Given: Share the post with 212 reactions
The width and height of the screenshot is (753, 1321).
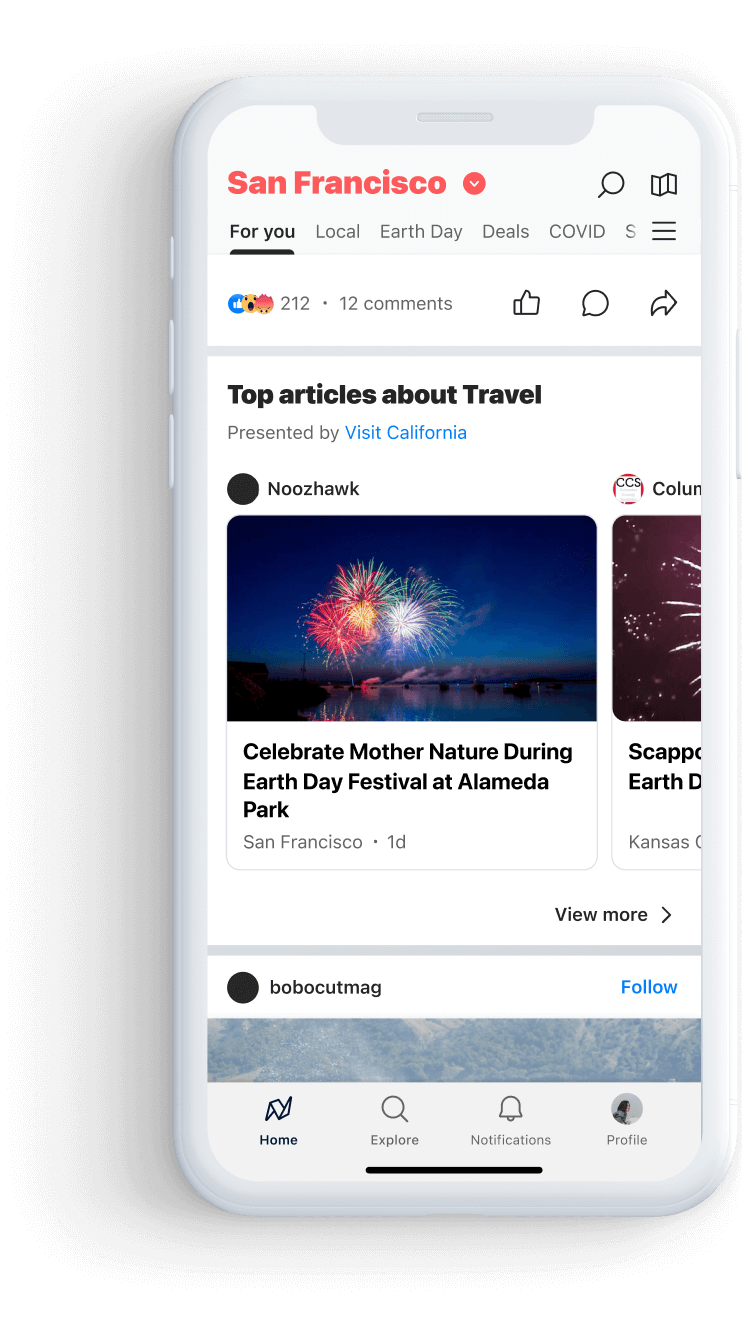Looking at the screenshot, I should pos(663,303).
